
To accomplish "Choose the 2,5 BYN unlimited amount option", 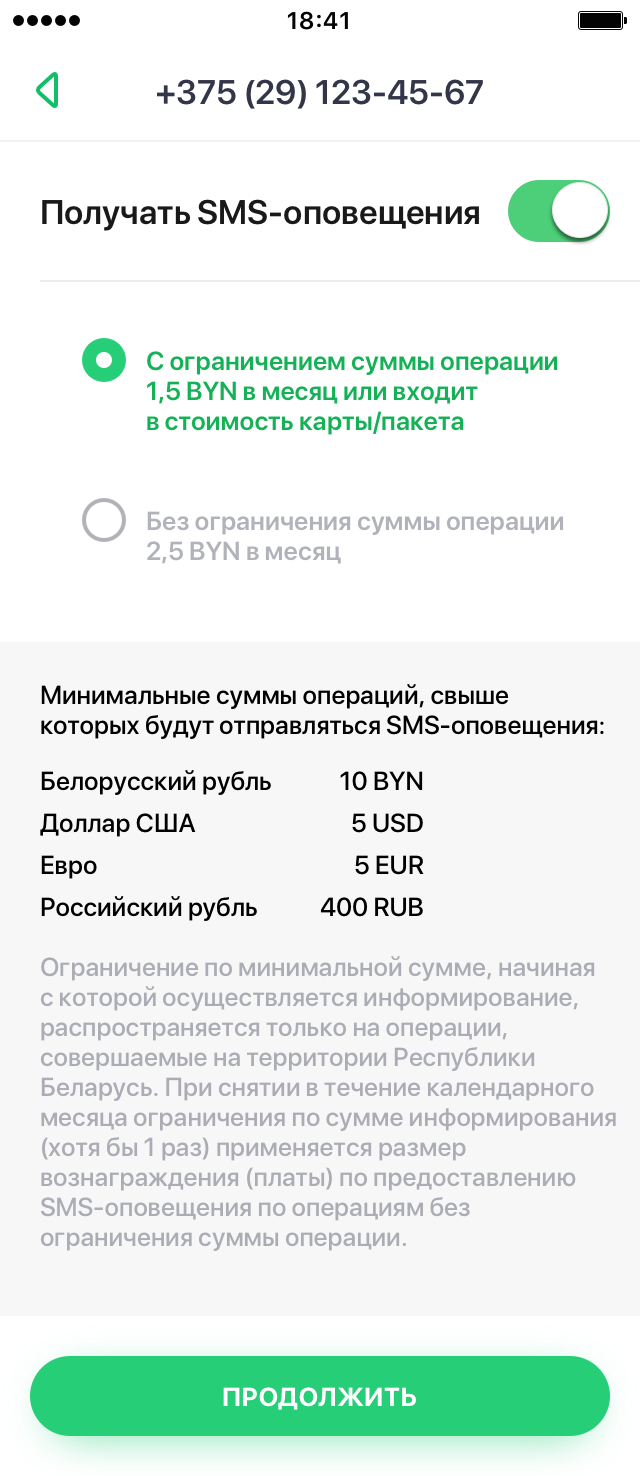I will [x=104, y=521].
